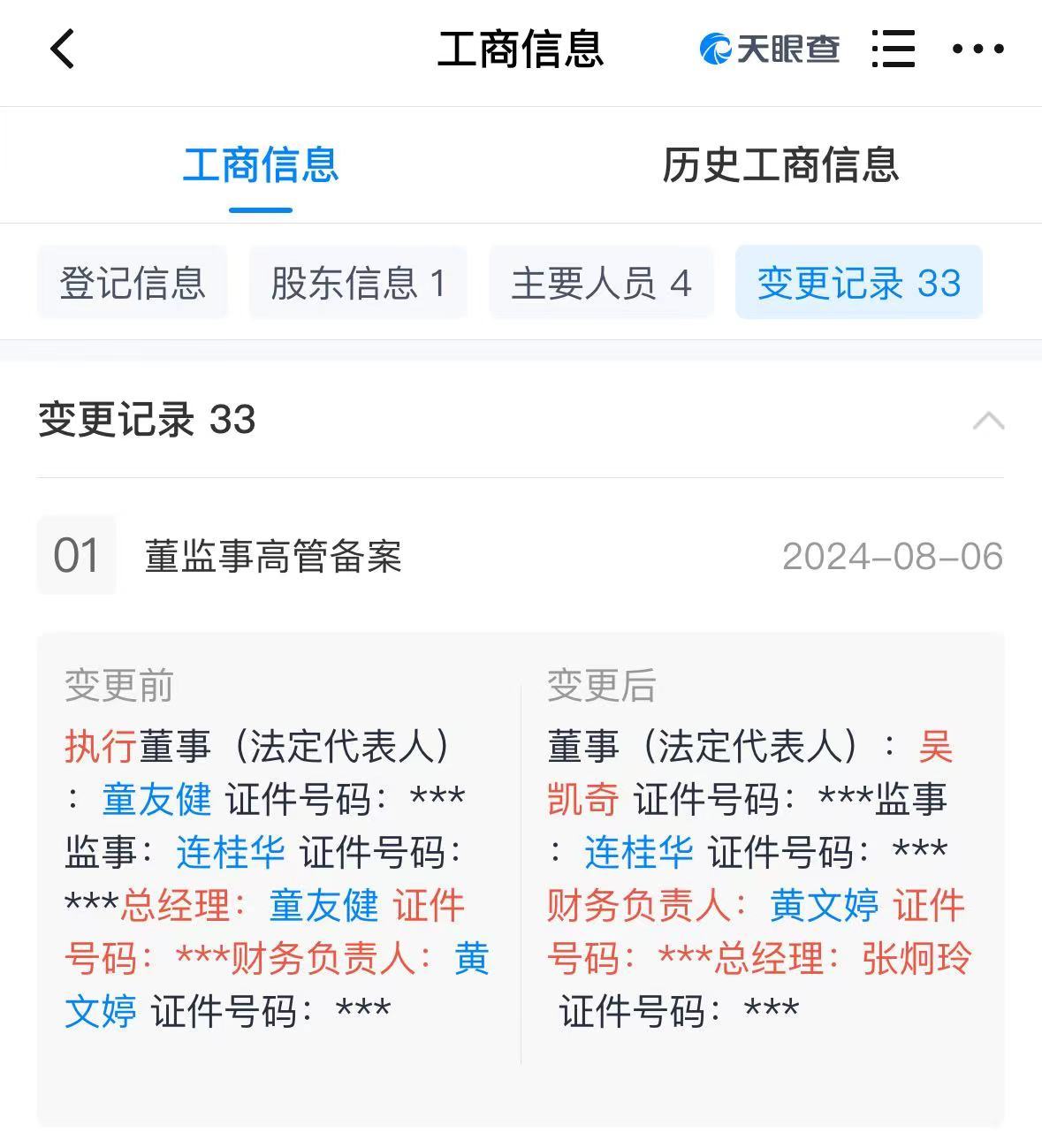
Task: Select the 变更记录 33 chip
Action: (858, 284)
